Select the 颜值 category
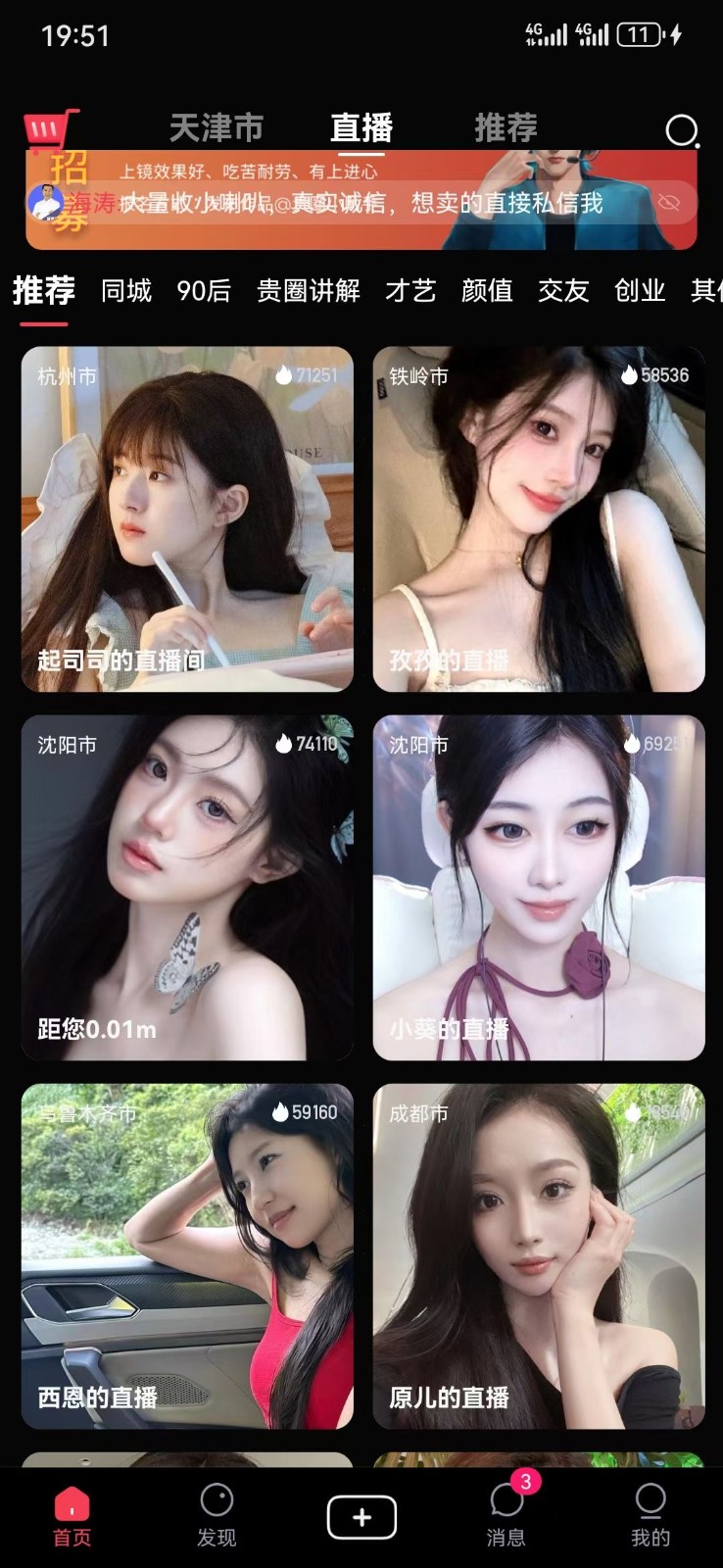 (x=487, y=290)
